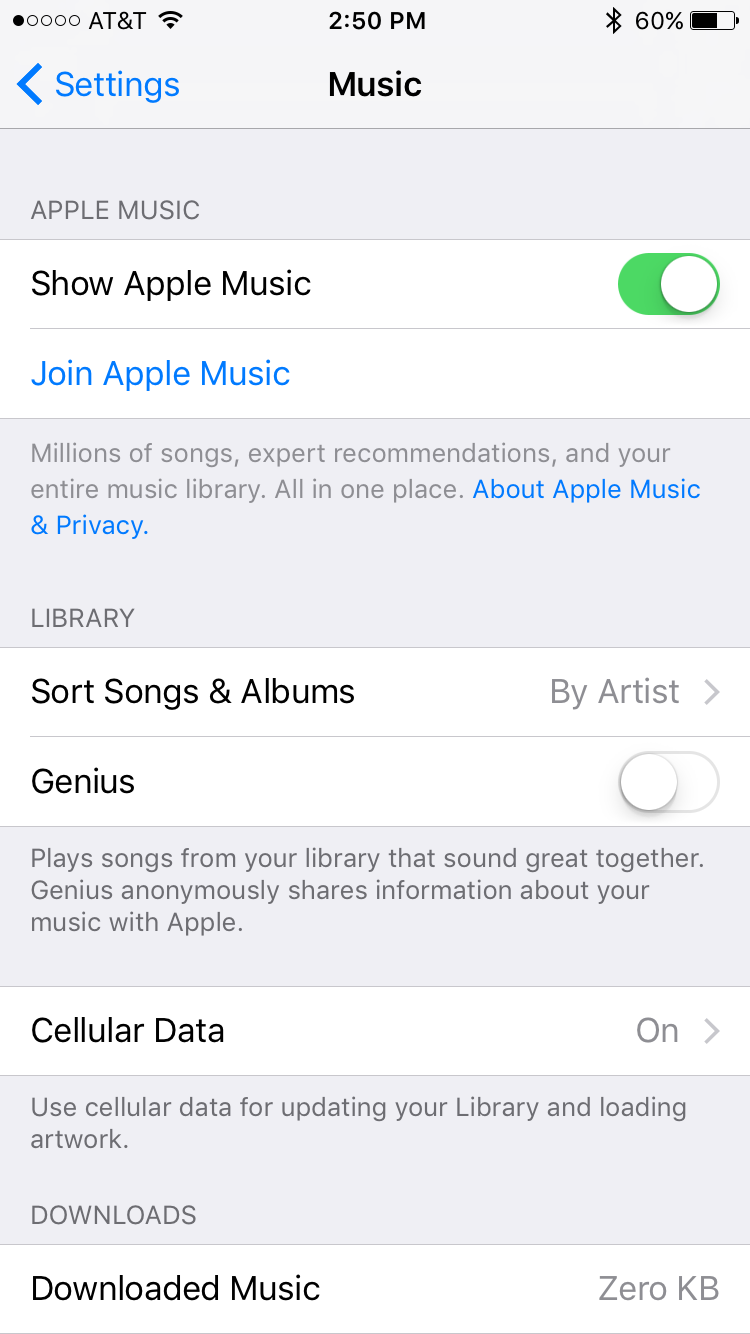Open Sort Songs & Albums setting
The height and width of the screenshot is (1334, 750).
click(x=375, y=692)
